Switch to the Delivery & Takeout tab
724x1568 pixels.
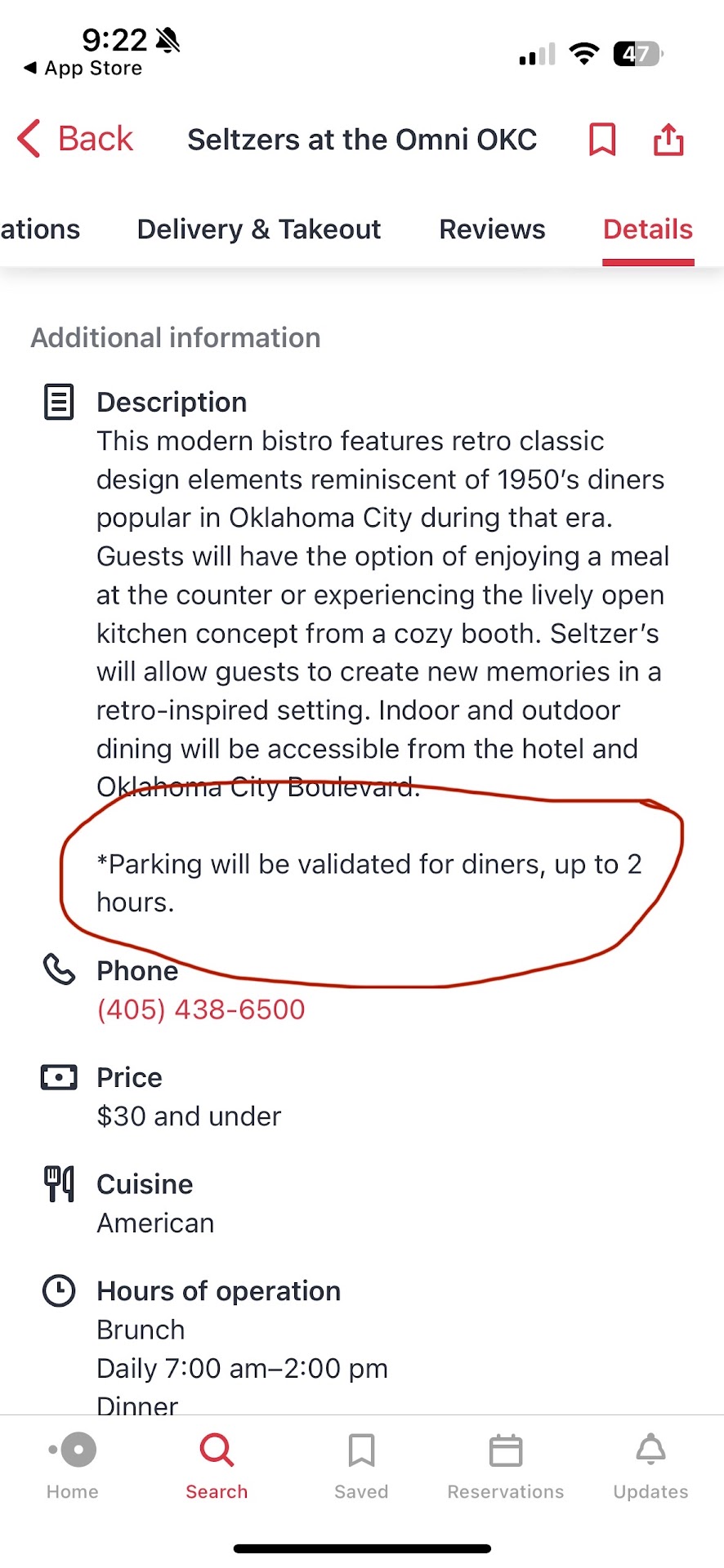258,229
